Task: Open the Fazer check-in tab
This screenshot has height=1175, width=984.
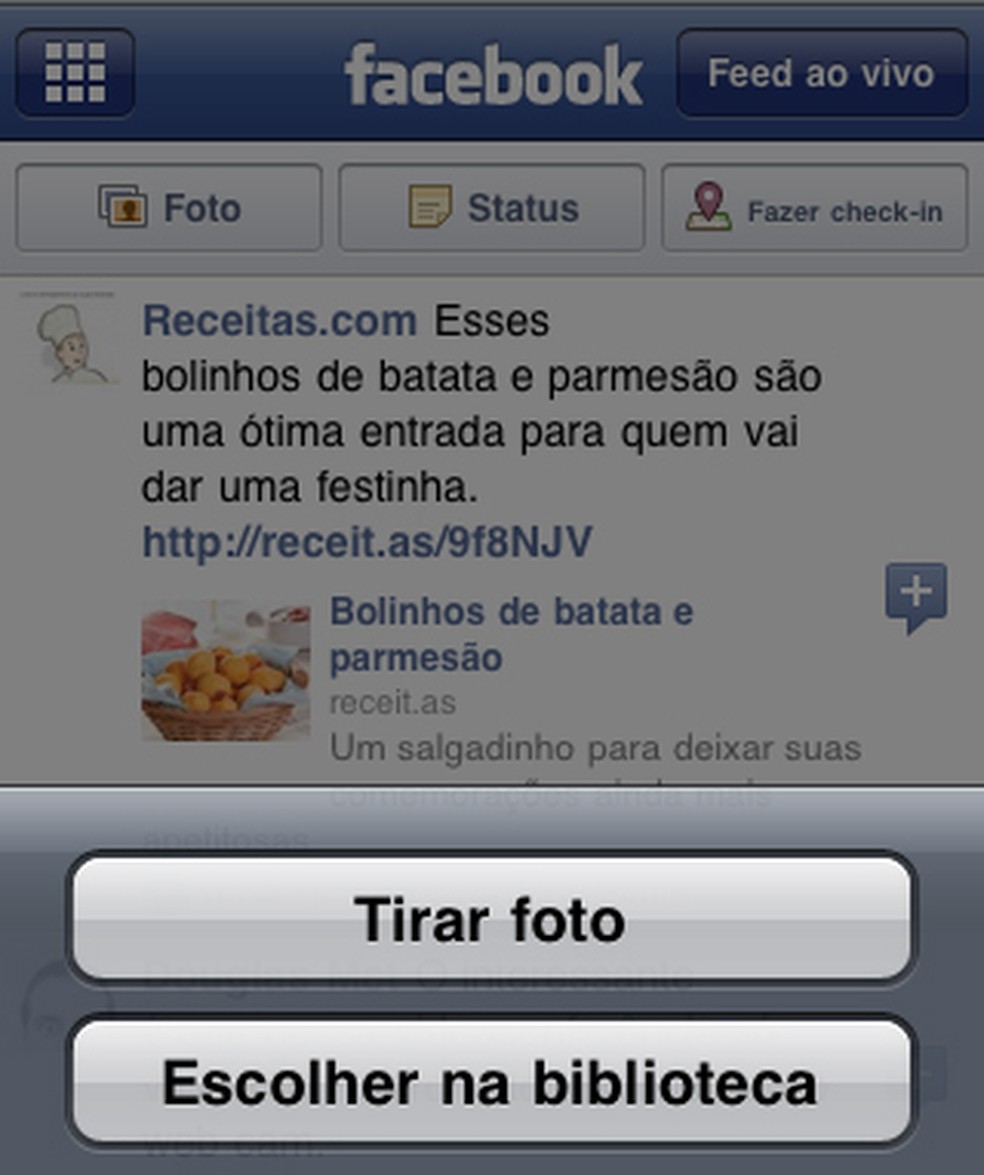Action: tap(814, 208)
